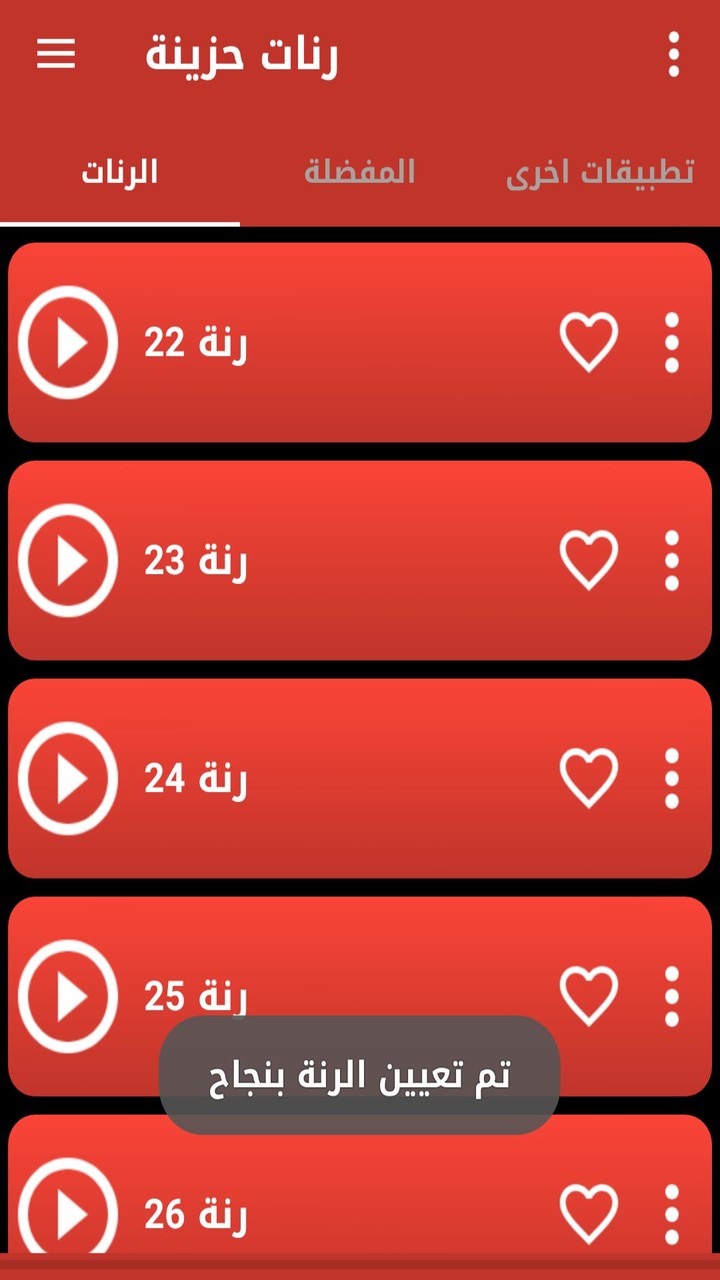
Task: Open the تطبيقات اخرى tab
Action: click(600, 172)
